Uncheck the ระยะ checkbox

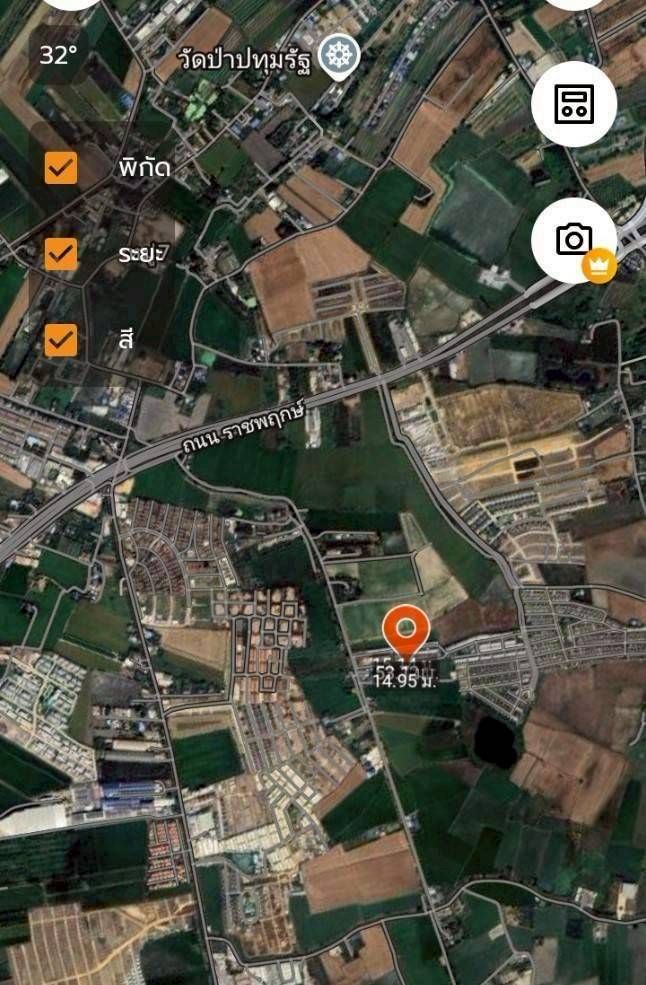point(61,254)
